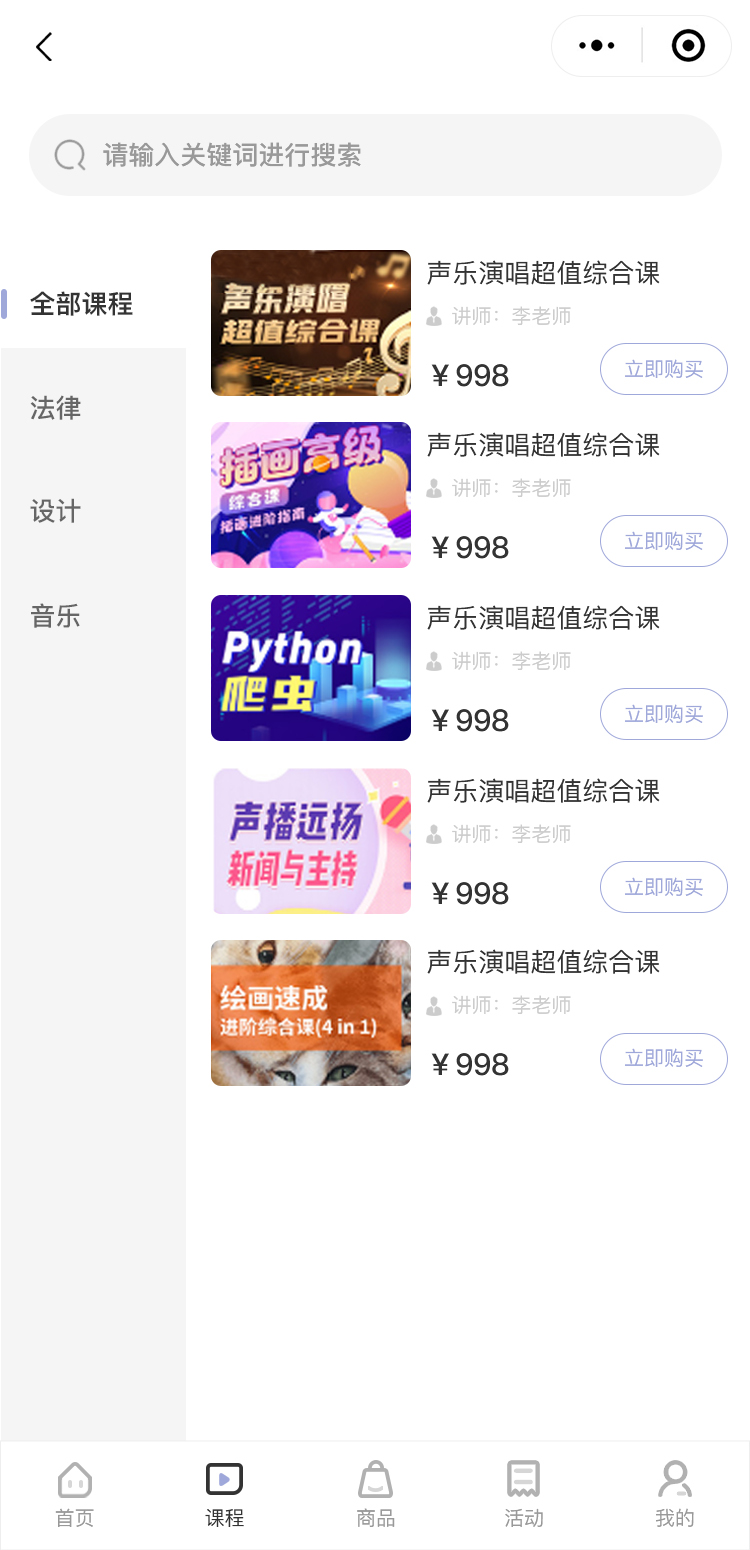Close the mini-program with the circle icon
Viewport: 750px width, 1550px height.
pyautogui.click(x=688, y=46)
